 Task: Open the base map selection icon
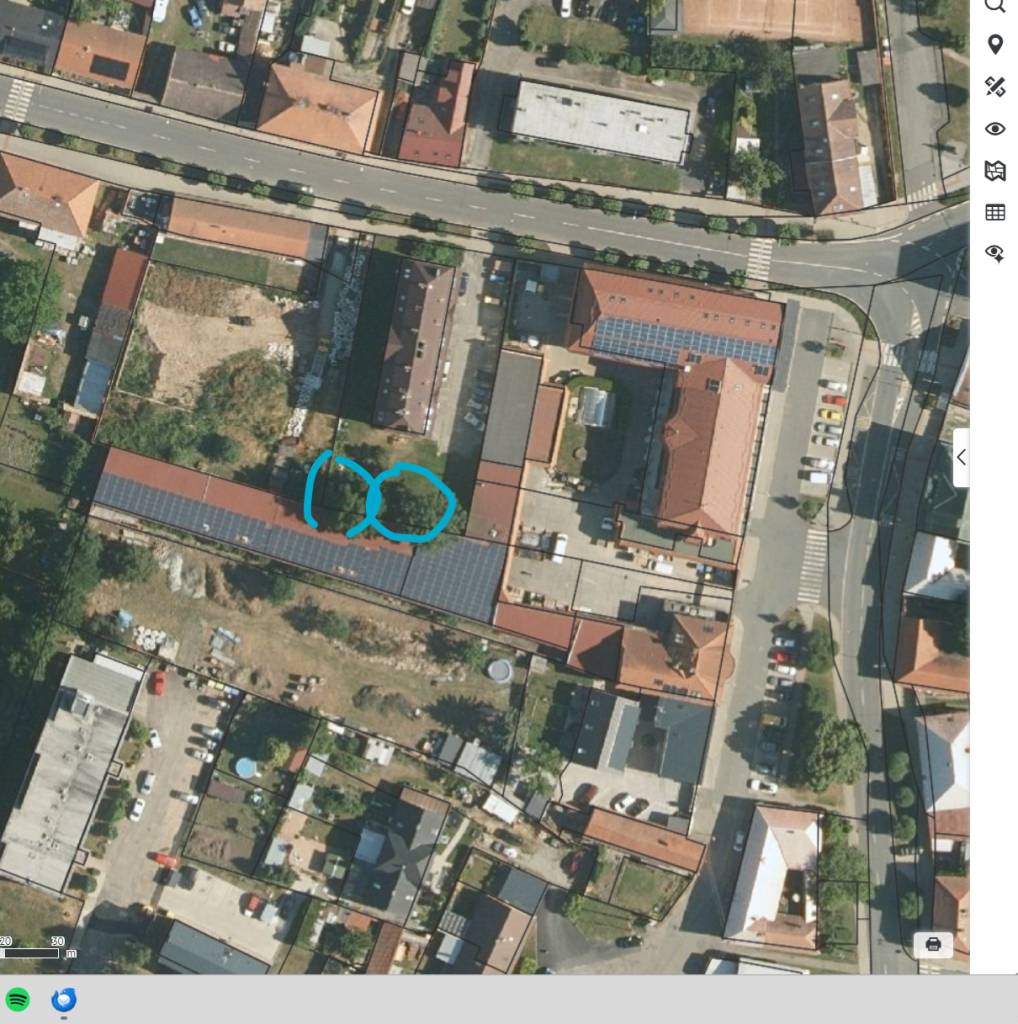995,171
